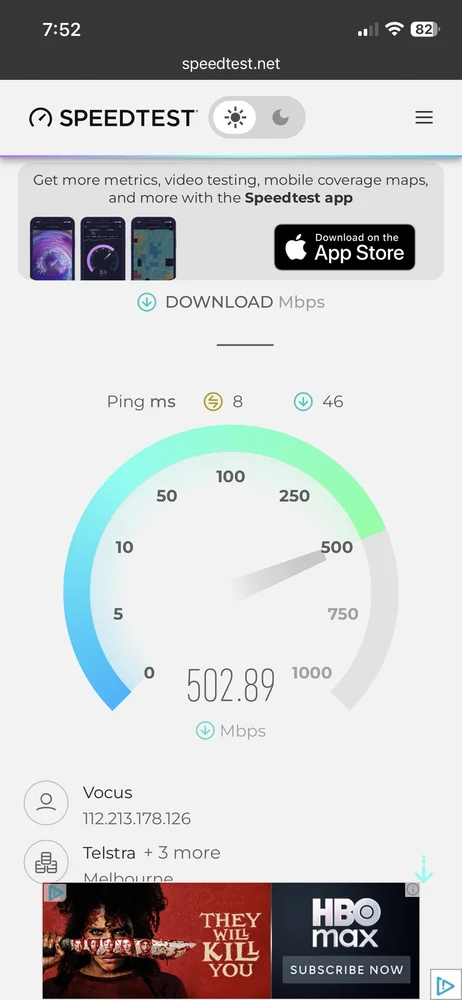The image size is (462, 1000).
Task: Tap Subscribe Now on HBO Max ad
Action: pyautogui.click(x=346, y=970)
